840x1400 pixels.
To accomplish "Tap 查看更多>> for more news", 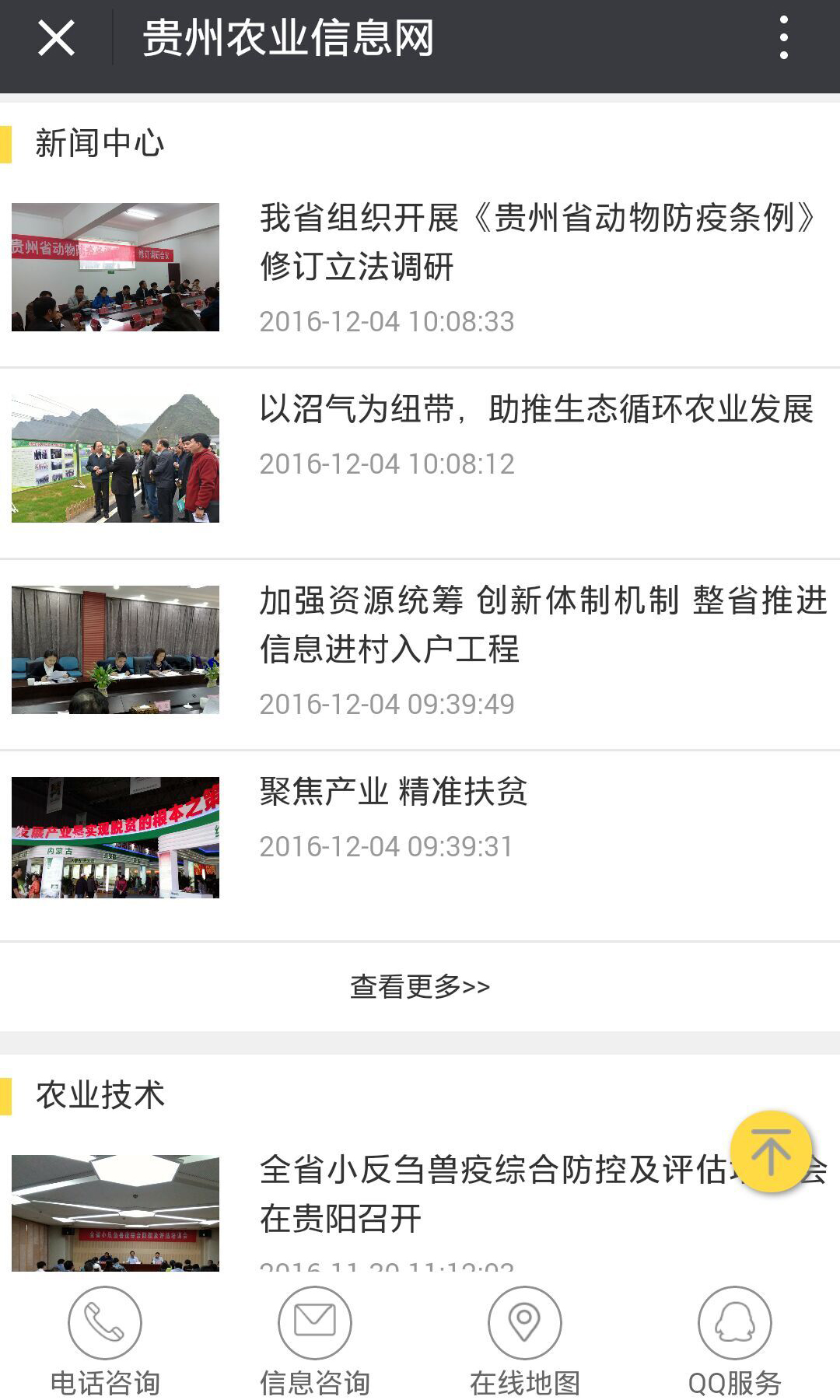I will (420, 987).
